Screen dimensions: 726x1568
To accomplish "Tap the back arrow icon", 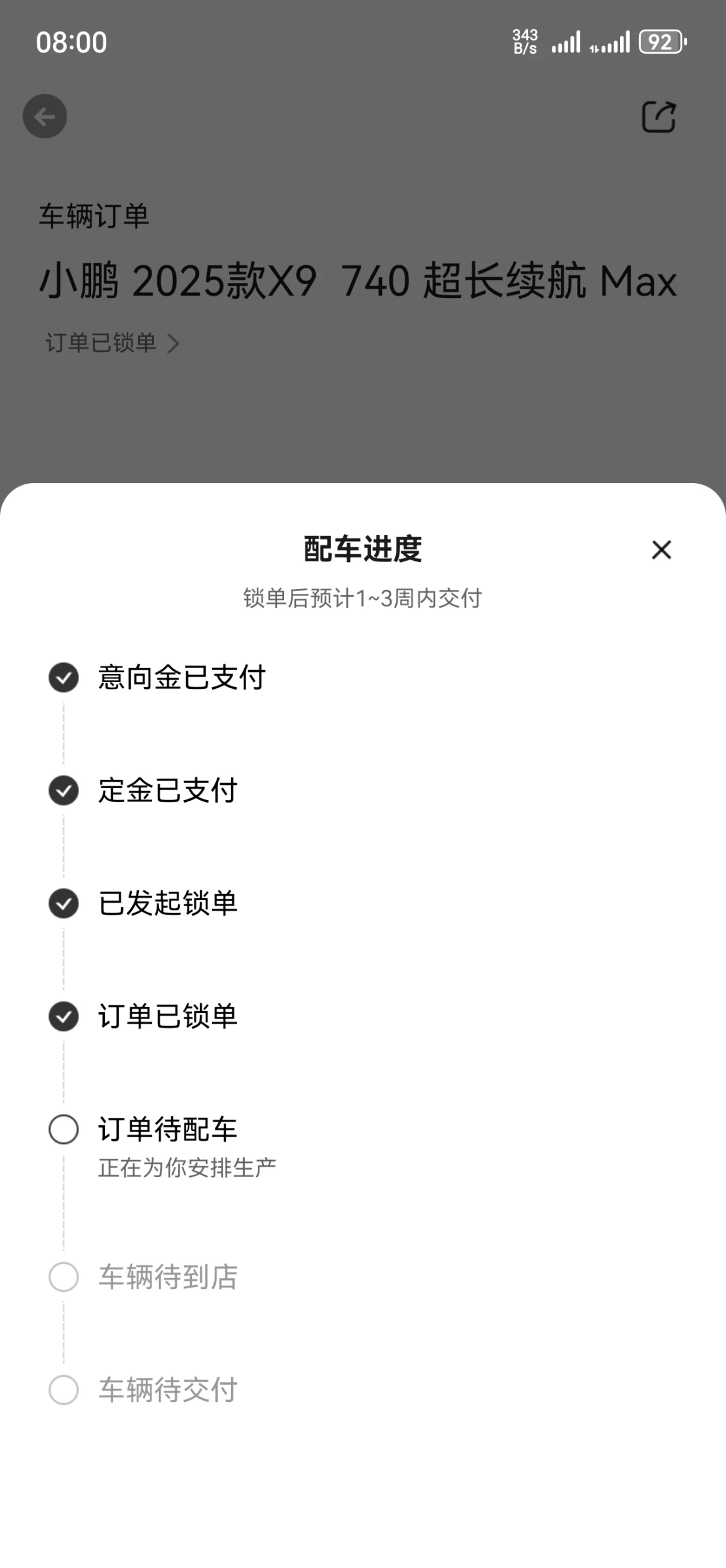I will pos(45,116).
